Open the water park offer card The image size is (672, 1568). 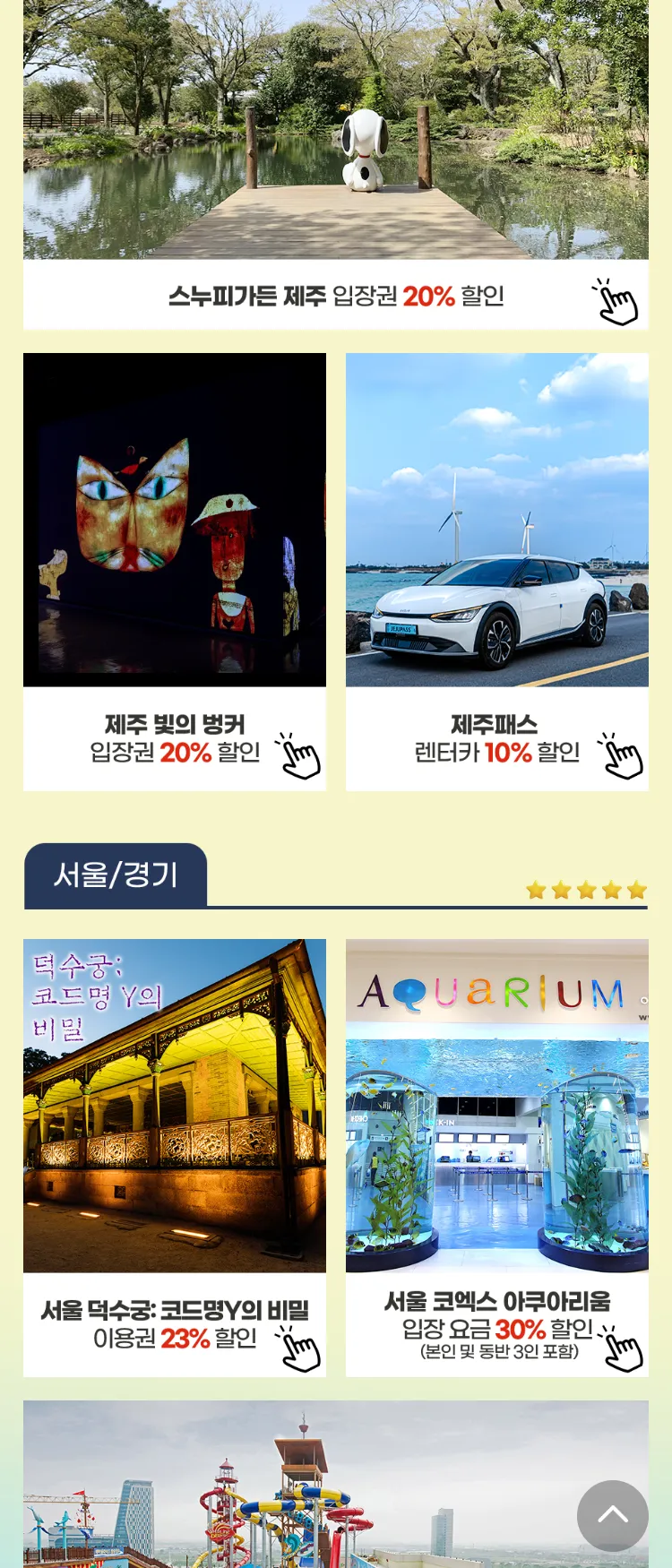point(296,1487)
